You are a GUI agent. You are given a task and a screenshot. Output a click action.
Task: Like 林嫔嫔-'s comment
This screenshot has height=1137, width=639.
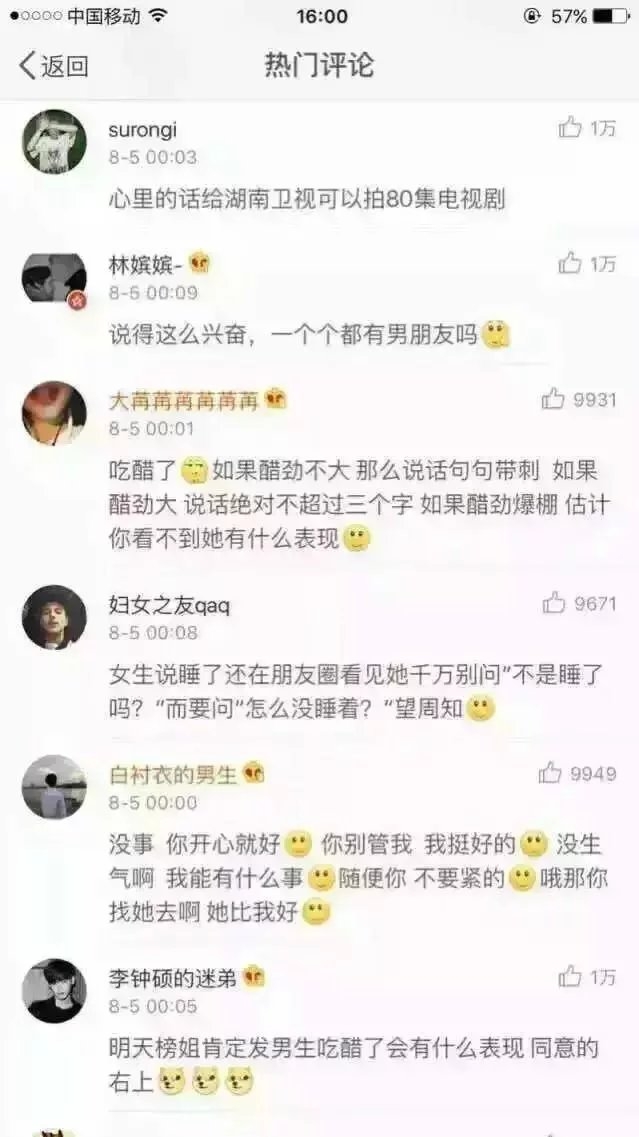pyautogui.click(x=587, y=263)
